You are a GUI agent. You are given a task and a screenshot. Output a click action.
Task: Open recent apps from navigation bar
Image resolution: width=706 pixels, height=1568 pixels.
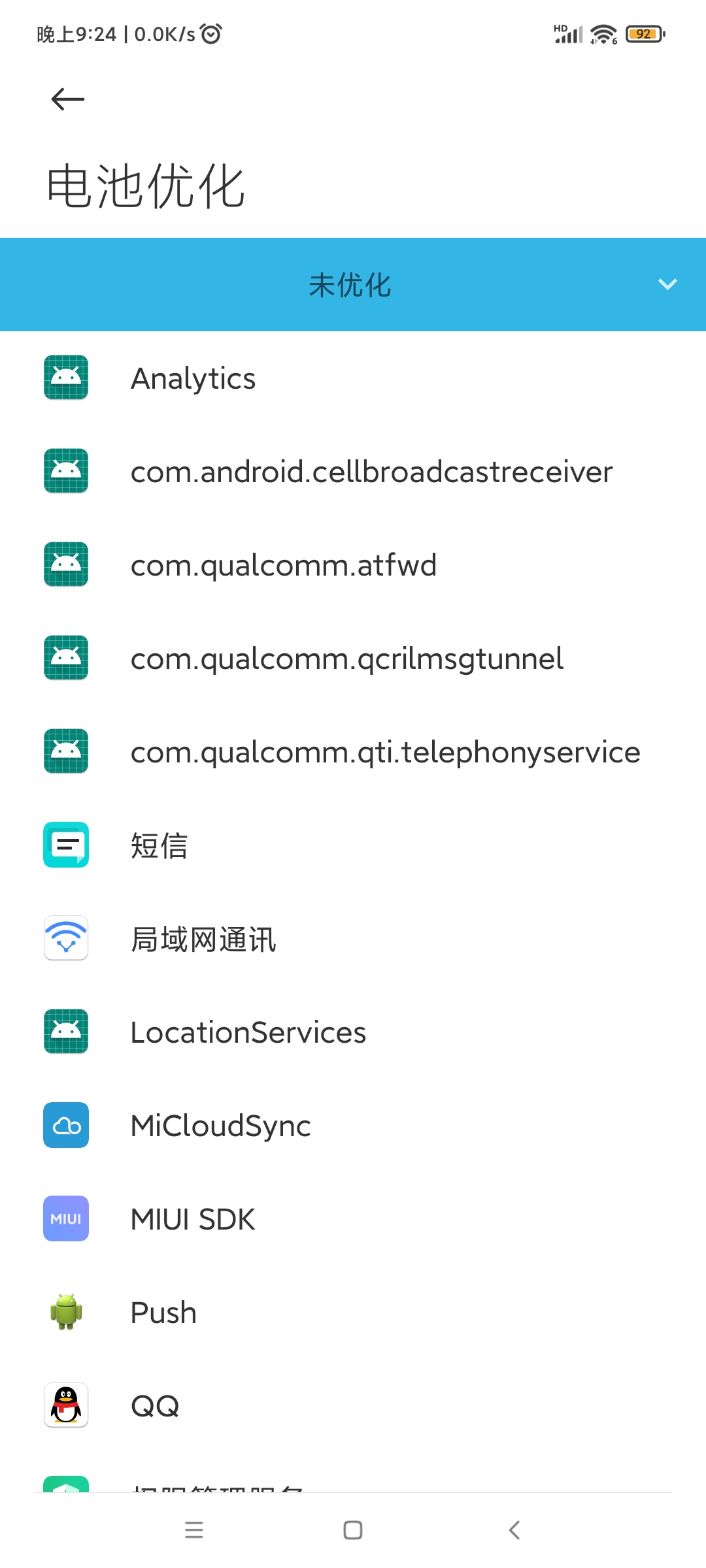[x=194, y=1530]
